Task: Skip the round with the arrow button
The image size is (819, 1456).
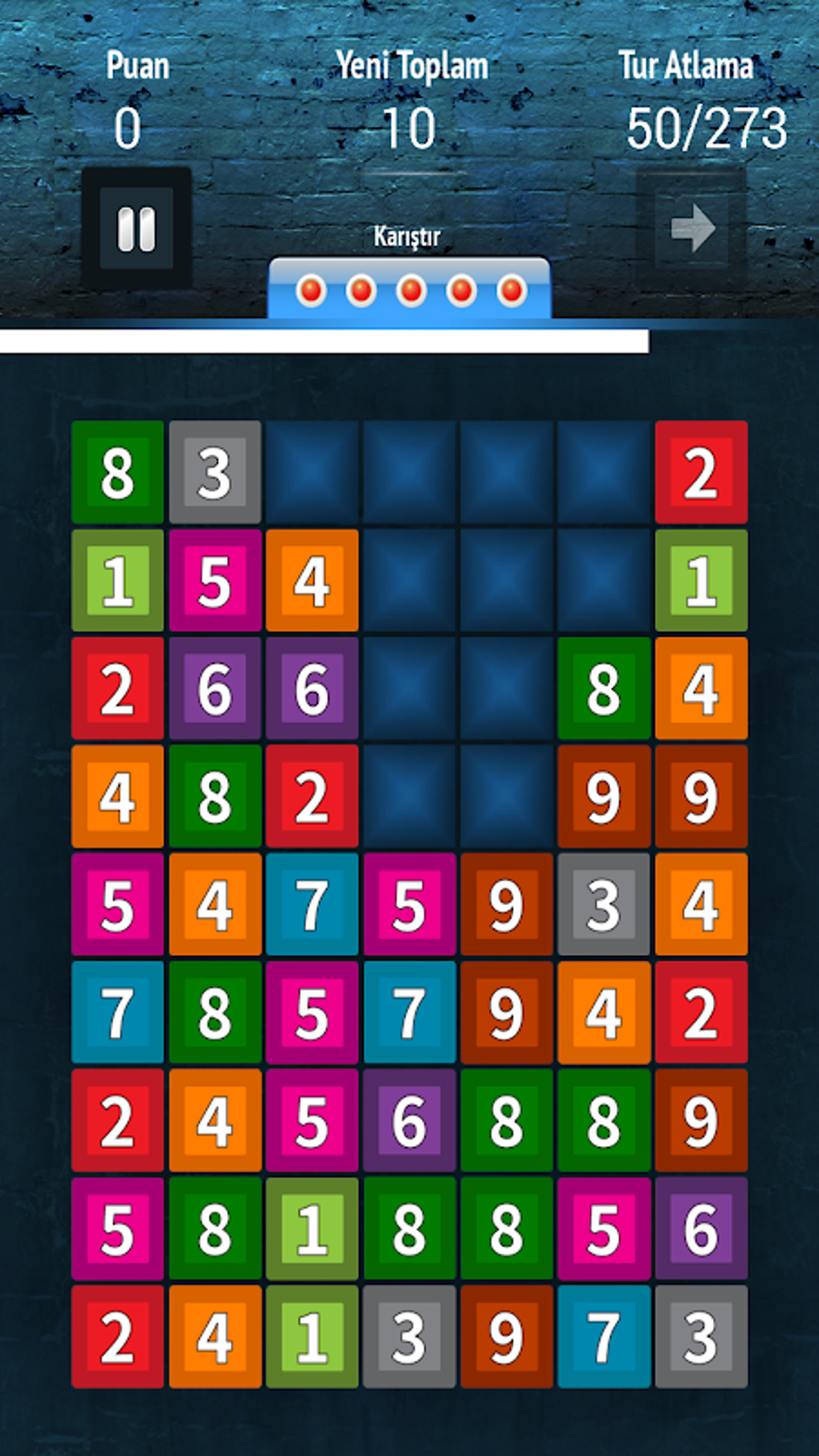Action: [x=691, y=228]
